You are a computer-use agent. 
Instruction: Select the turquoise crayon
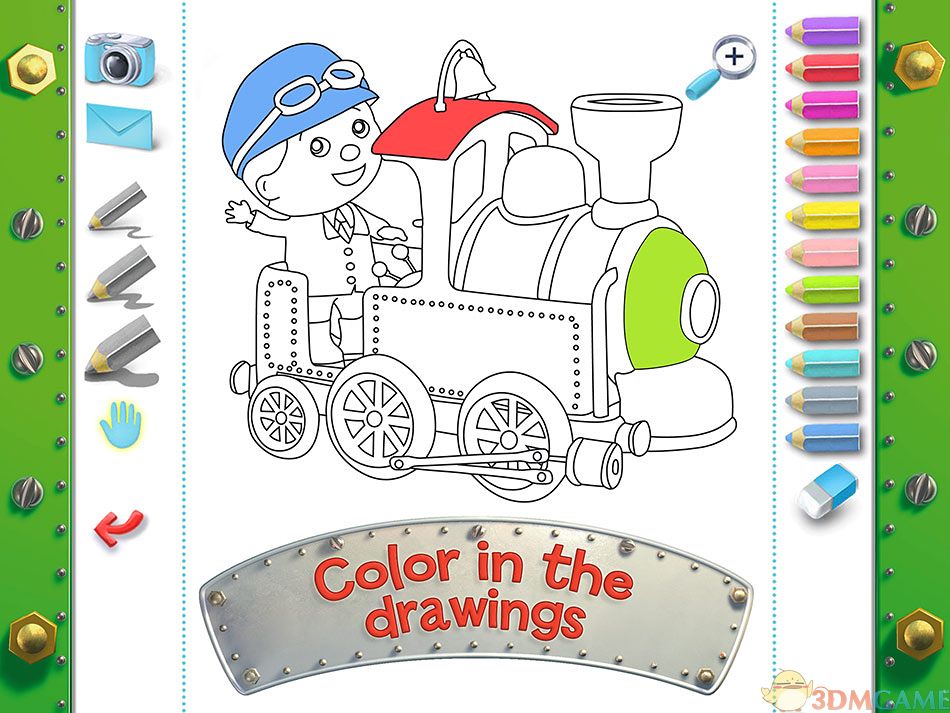click(x=823, y=363)
